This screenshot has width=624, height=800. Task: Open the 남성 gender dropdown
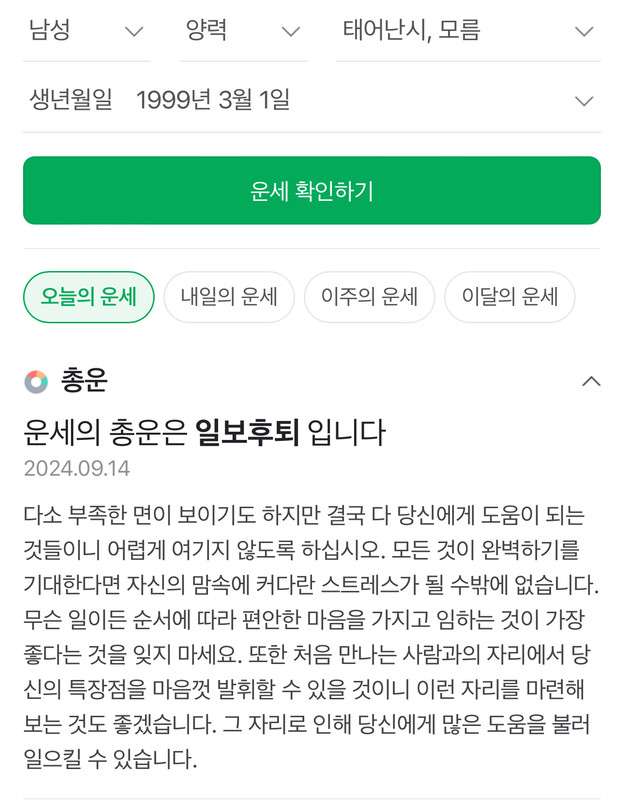point(86,31)
